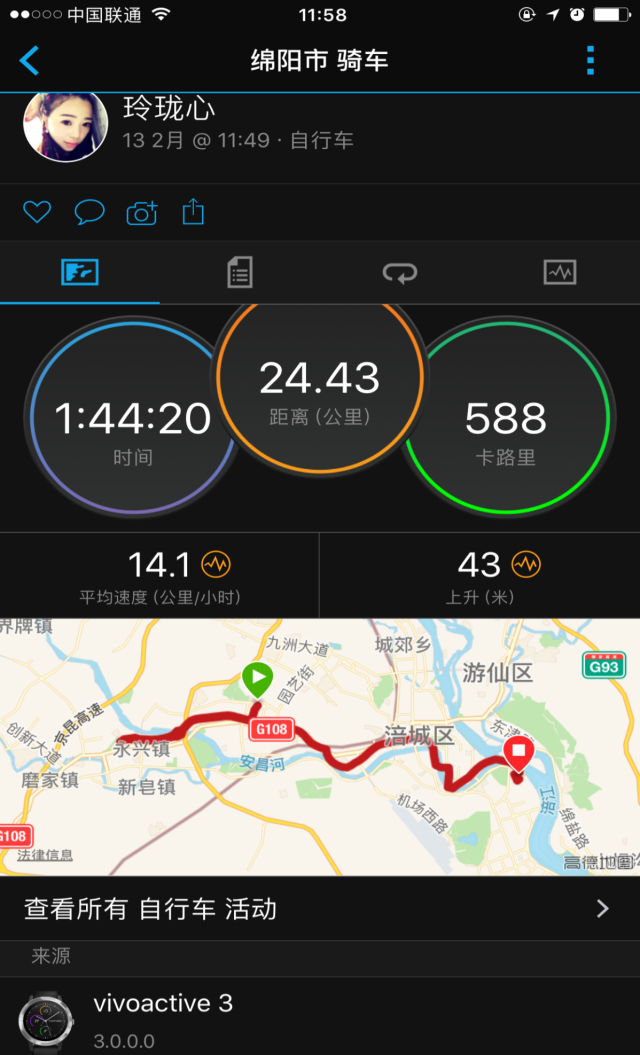The height and width of the screenshot is (1055, 640).
Task: Open 查看所有 自行车 活动 row
Action: click(x=320, y=909)
